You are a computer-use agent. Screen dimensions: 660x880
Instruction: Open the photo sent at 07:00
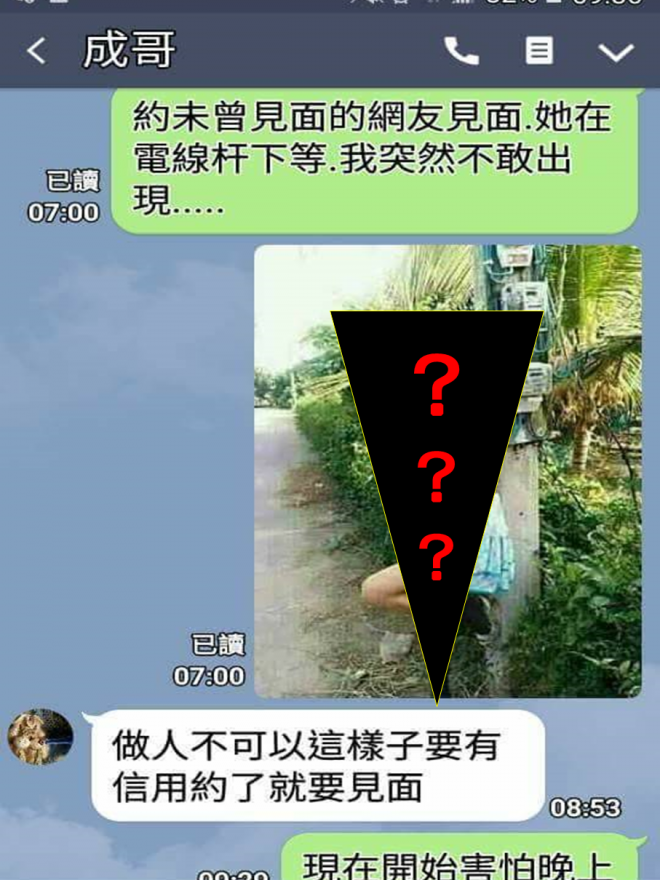tap(447, 470)
